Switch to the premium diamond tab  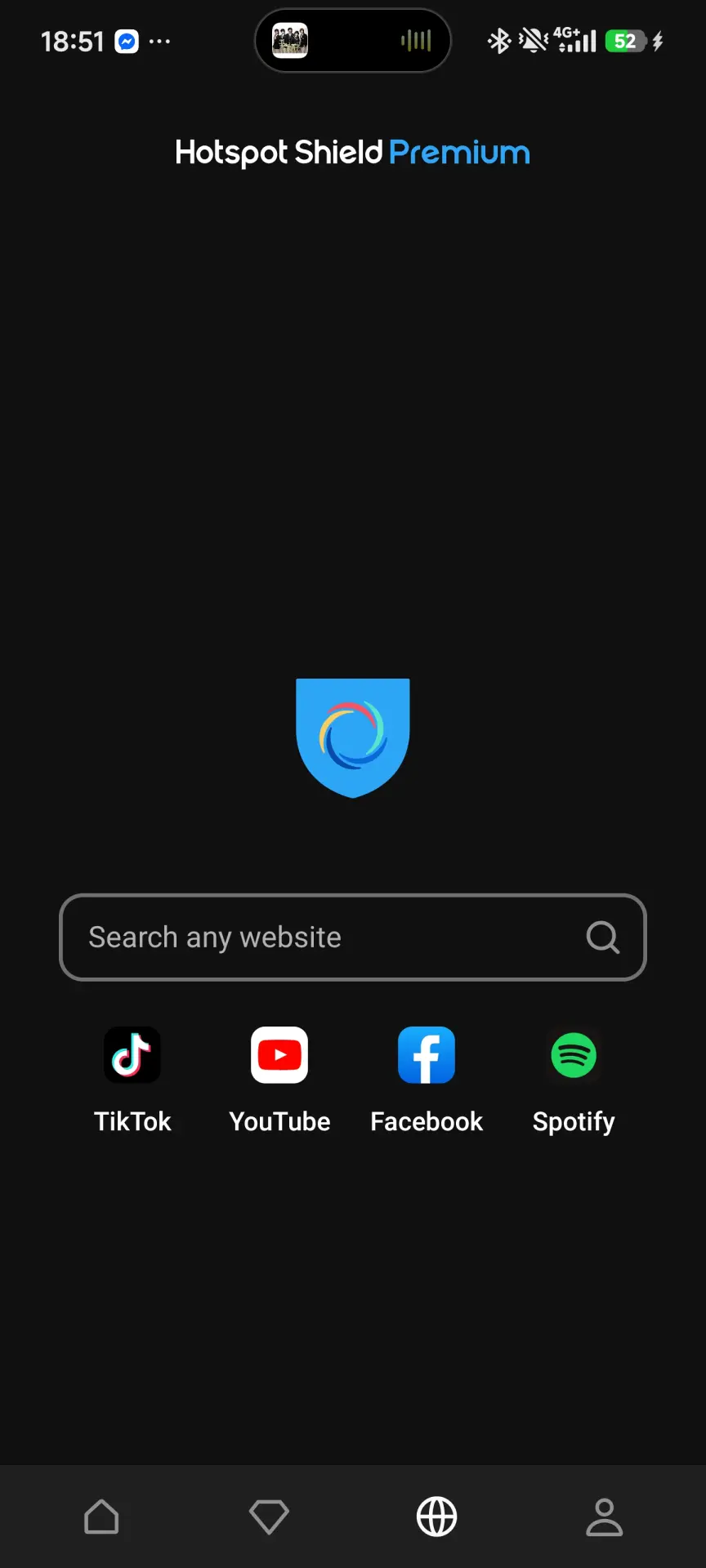tap(269, 1517)
